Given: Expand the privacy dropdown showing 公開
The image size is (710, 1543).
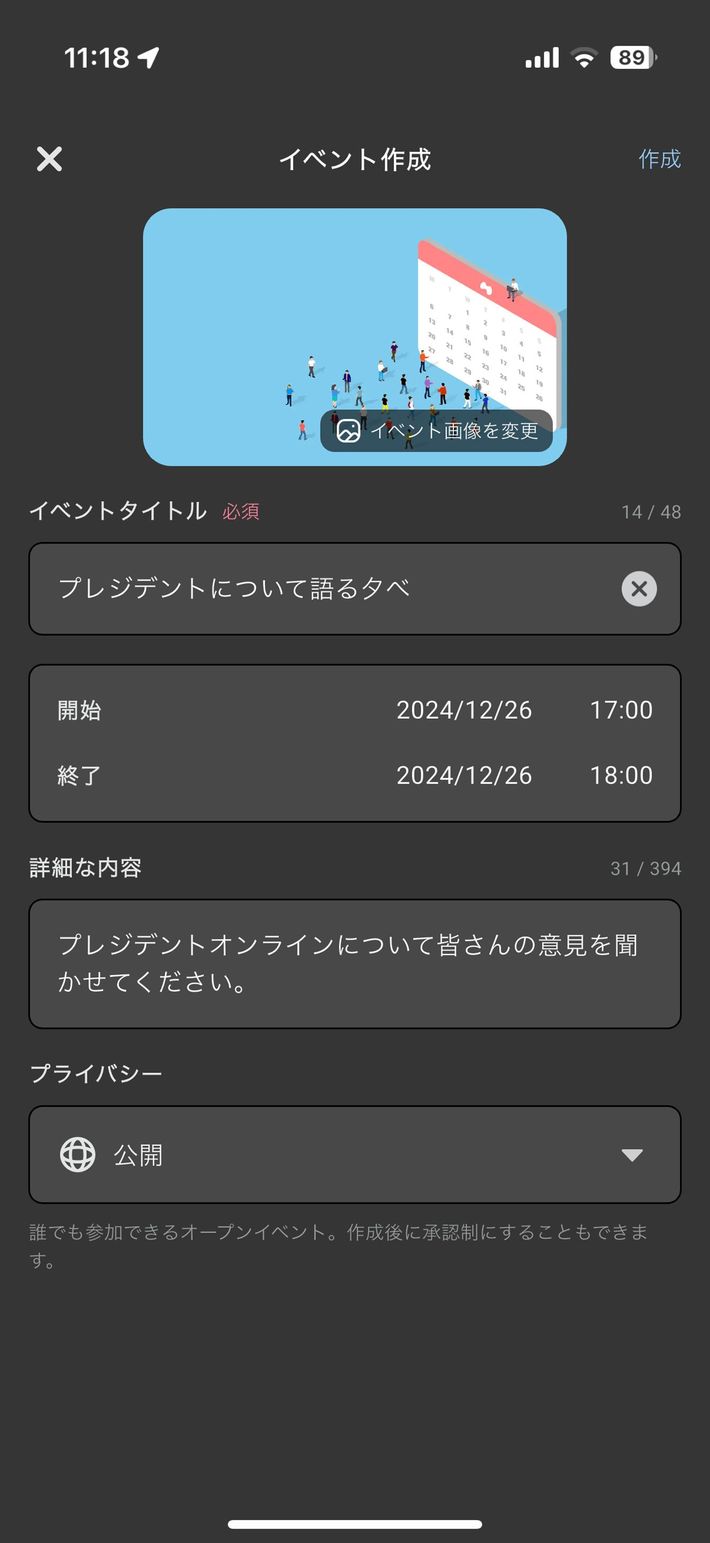Looking at the screenshot, I should [355, 1155].
